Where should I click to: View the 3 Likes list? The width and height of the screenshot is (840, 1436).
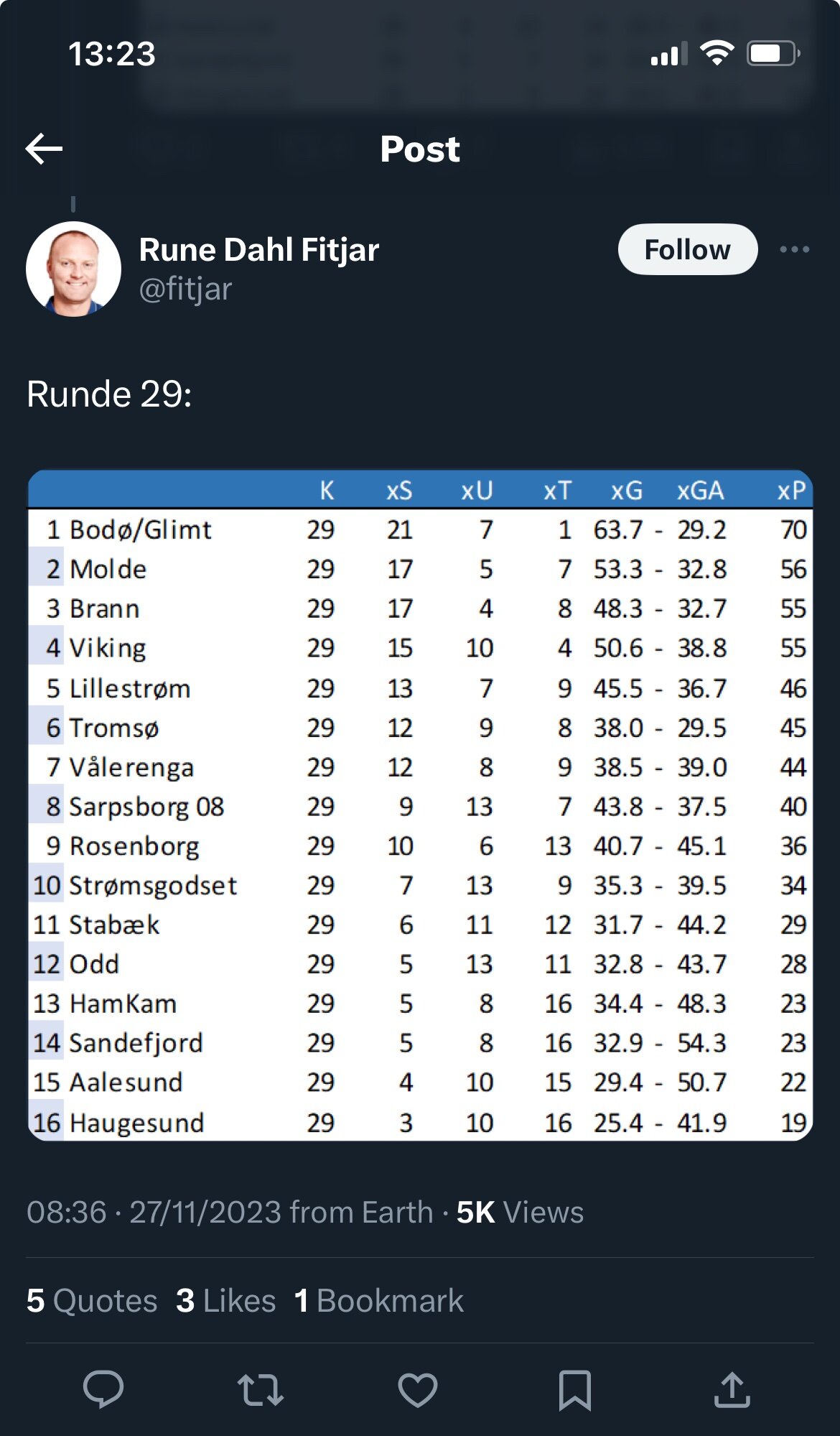click(x=226, y=1301)
